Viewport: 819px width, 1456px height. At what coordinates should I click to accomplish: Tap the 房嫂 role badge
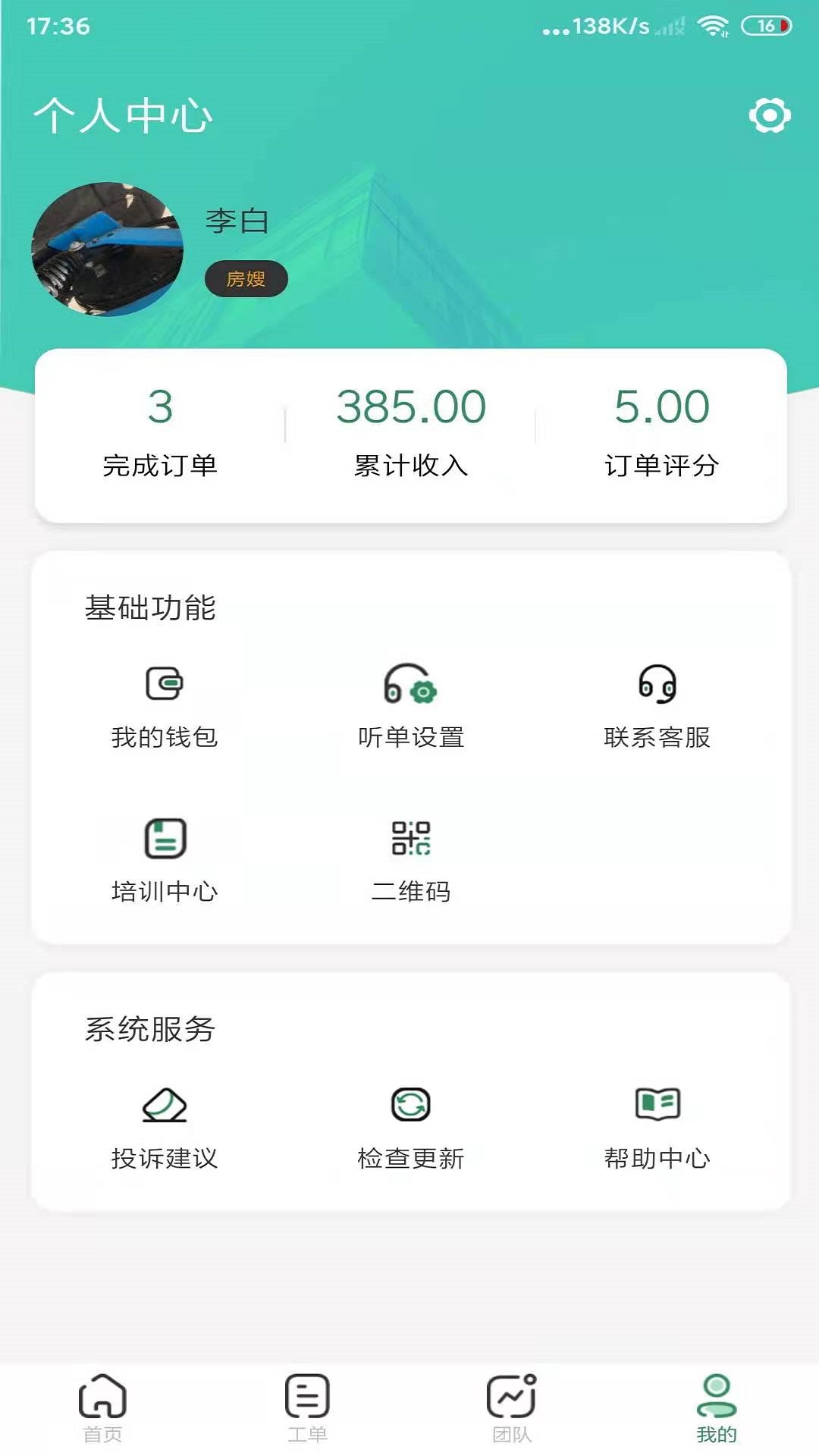click(247, 278)
